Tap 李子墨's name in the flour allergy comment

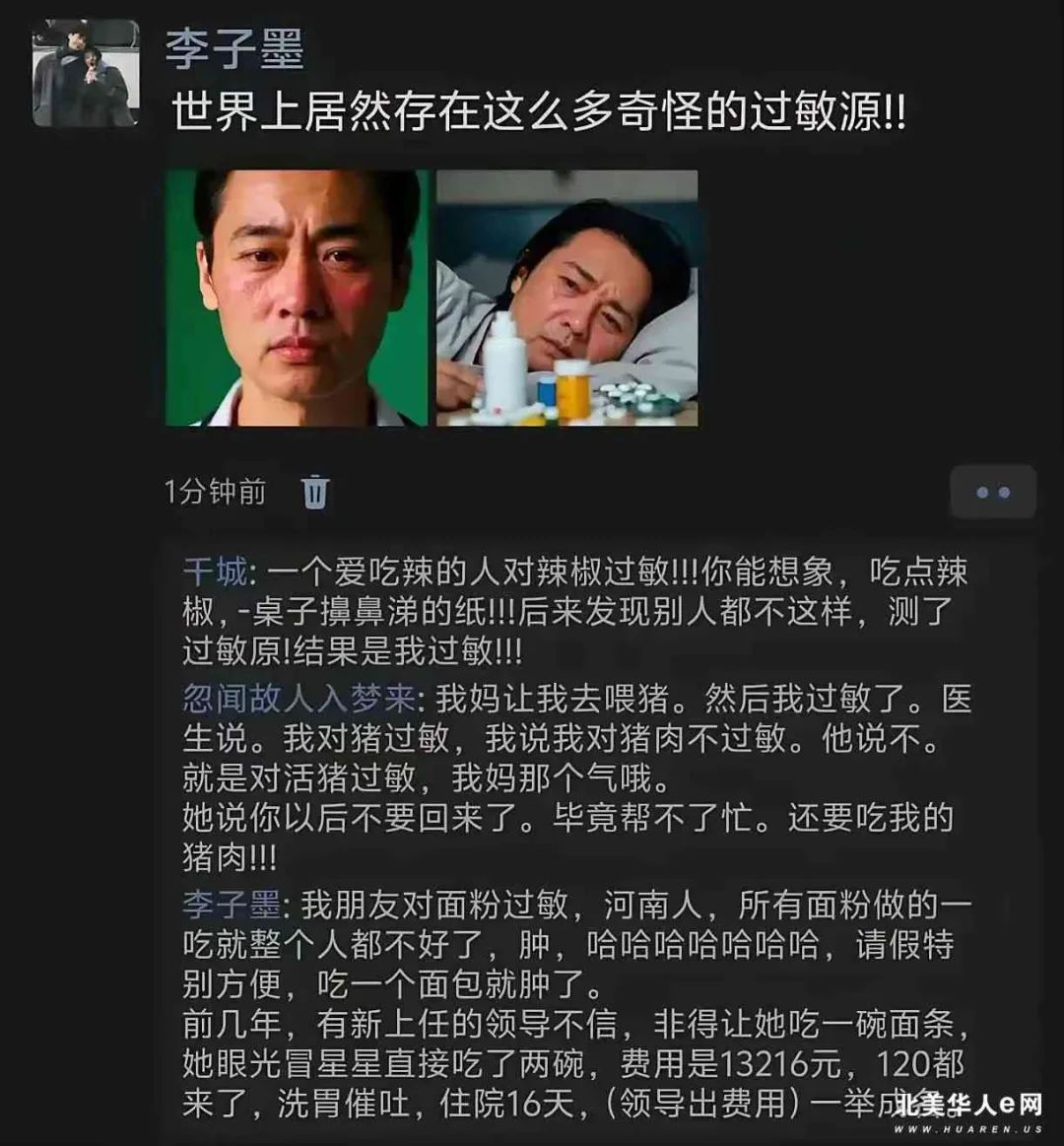[232, 905]
